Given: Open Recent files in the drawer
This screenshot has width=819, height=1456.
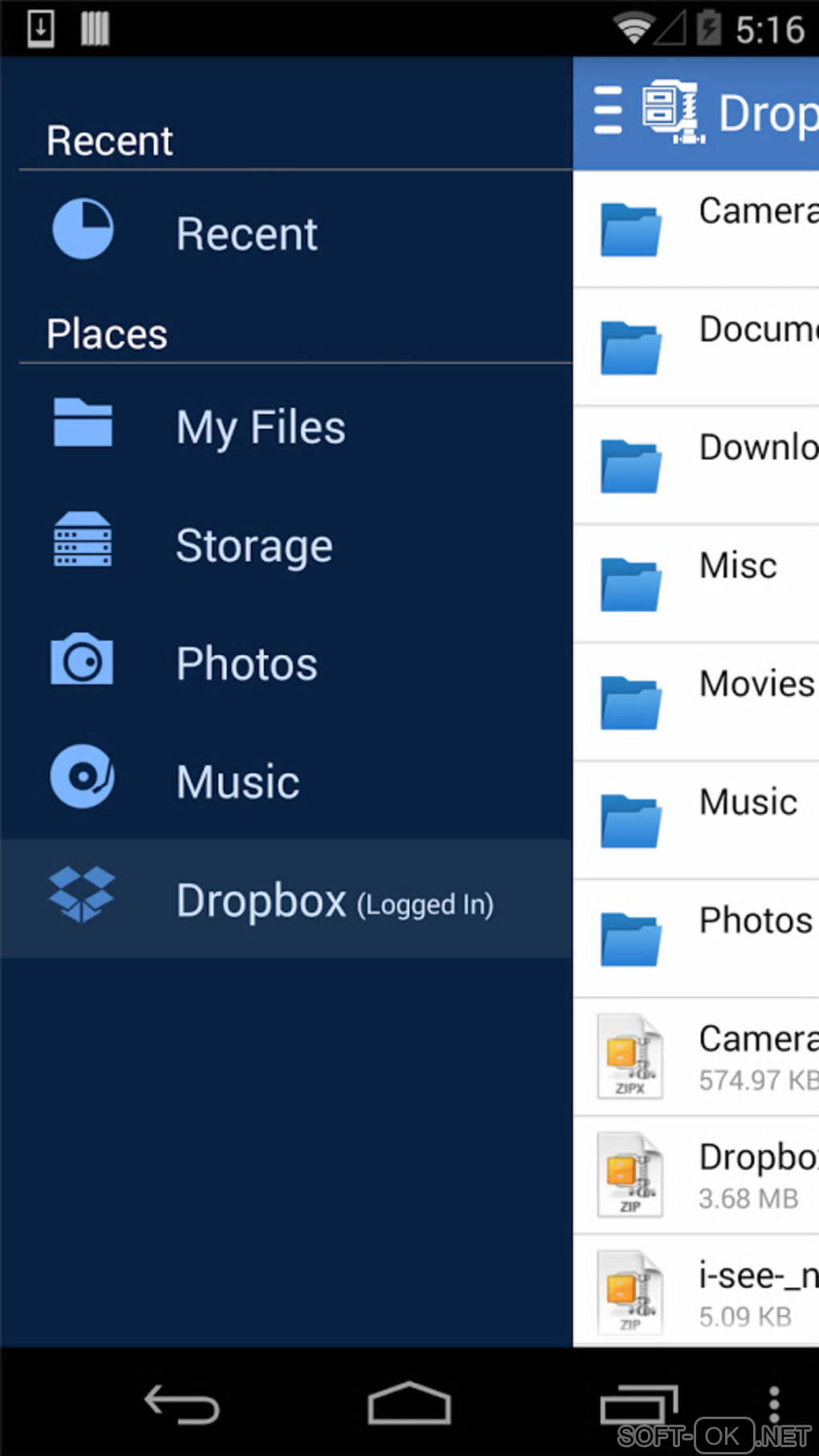Looking at the screenshot, I should (246, 234).
